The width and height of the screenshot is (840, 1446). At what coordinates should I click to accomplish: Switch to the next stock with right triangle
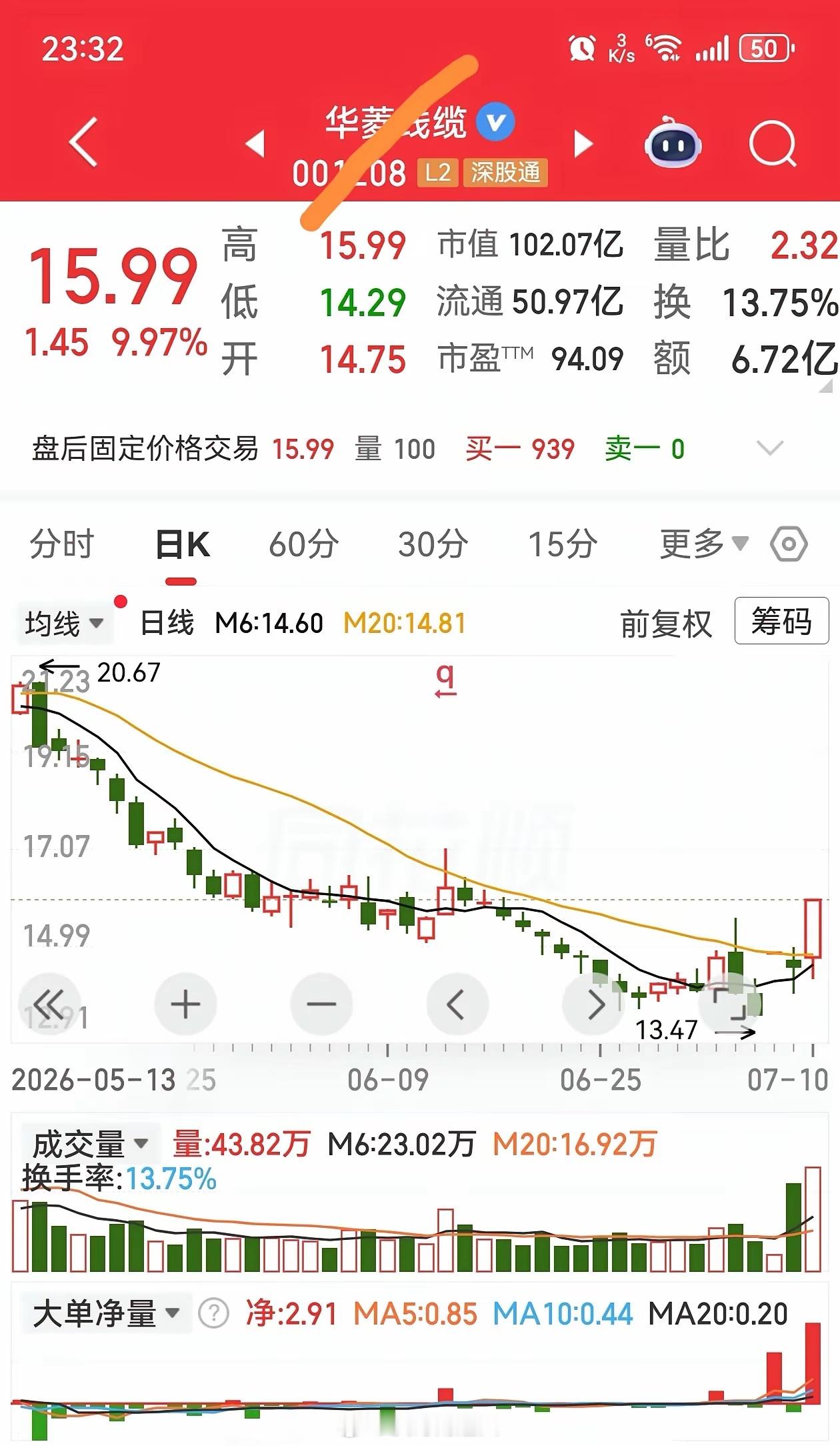[583, 144]
